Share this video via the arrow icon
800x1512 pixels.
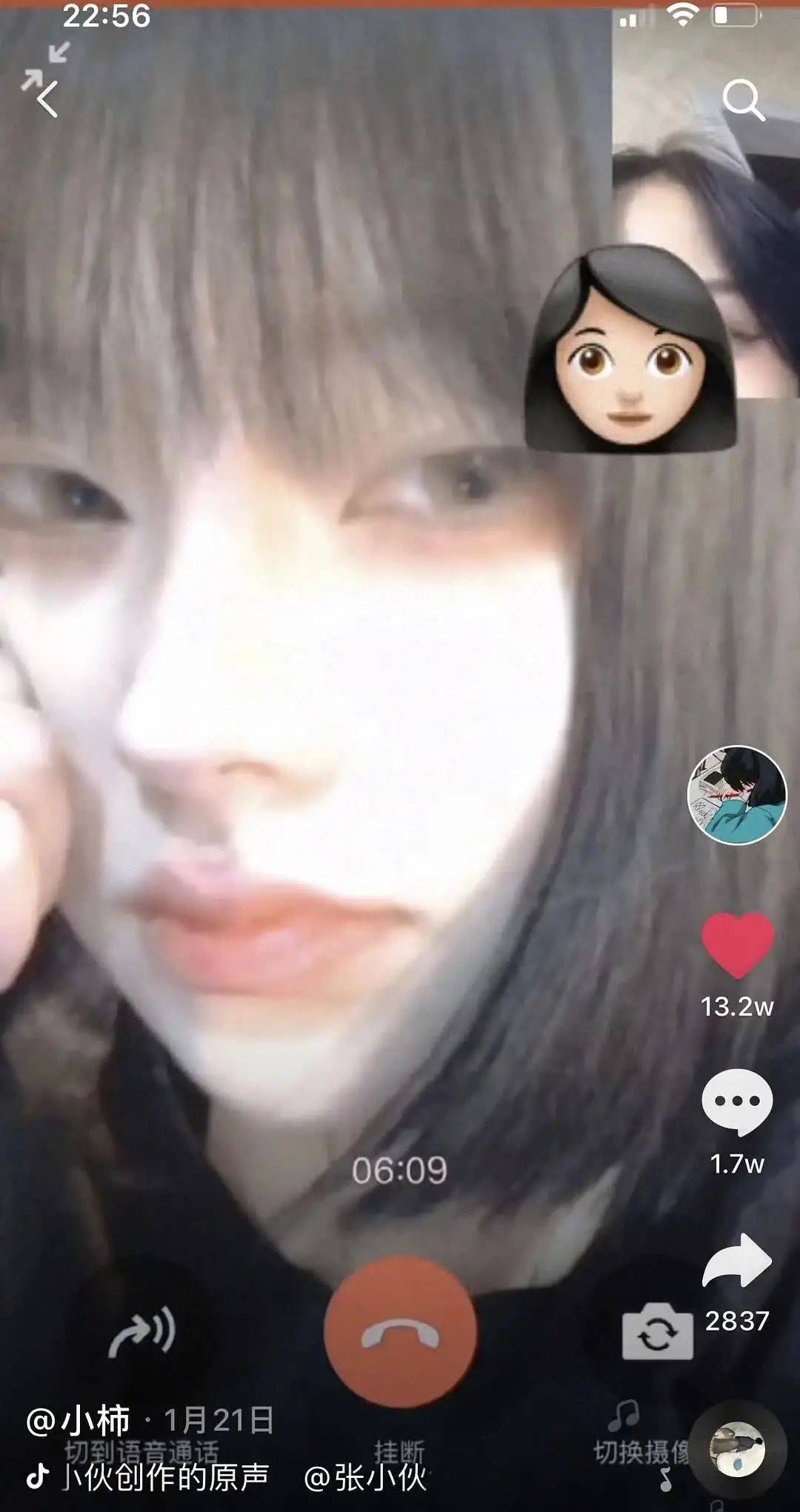coord(737,1262)
